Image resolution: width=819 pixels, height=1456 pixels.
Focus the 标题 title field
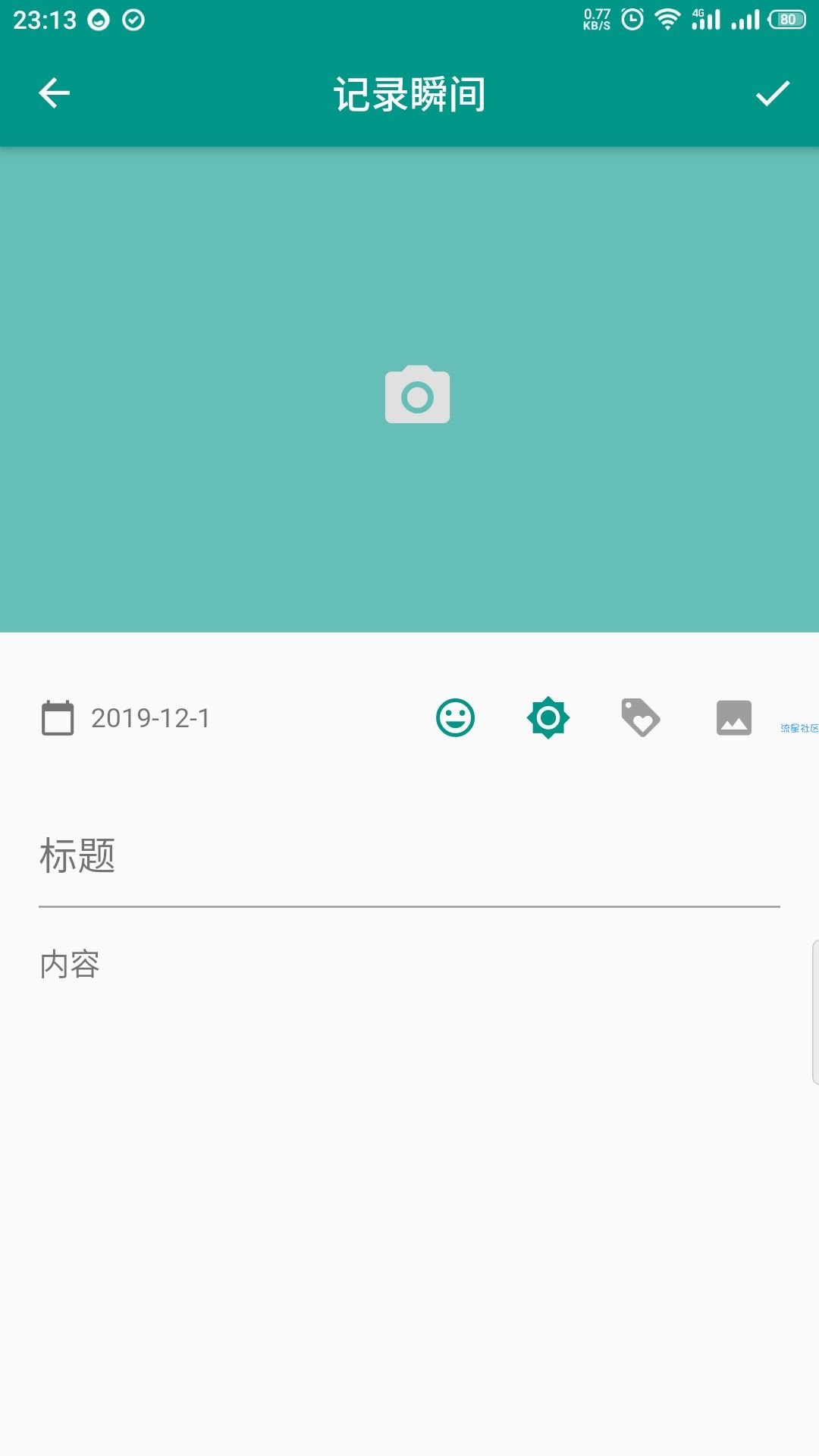click(x=409, y=857)
